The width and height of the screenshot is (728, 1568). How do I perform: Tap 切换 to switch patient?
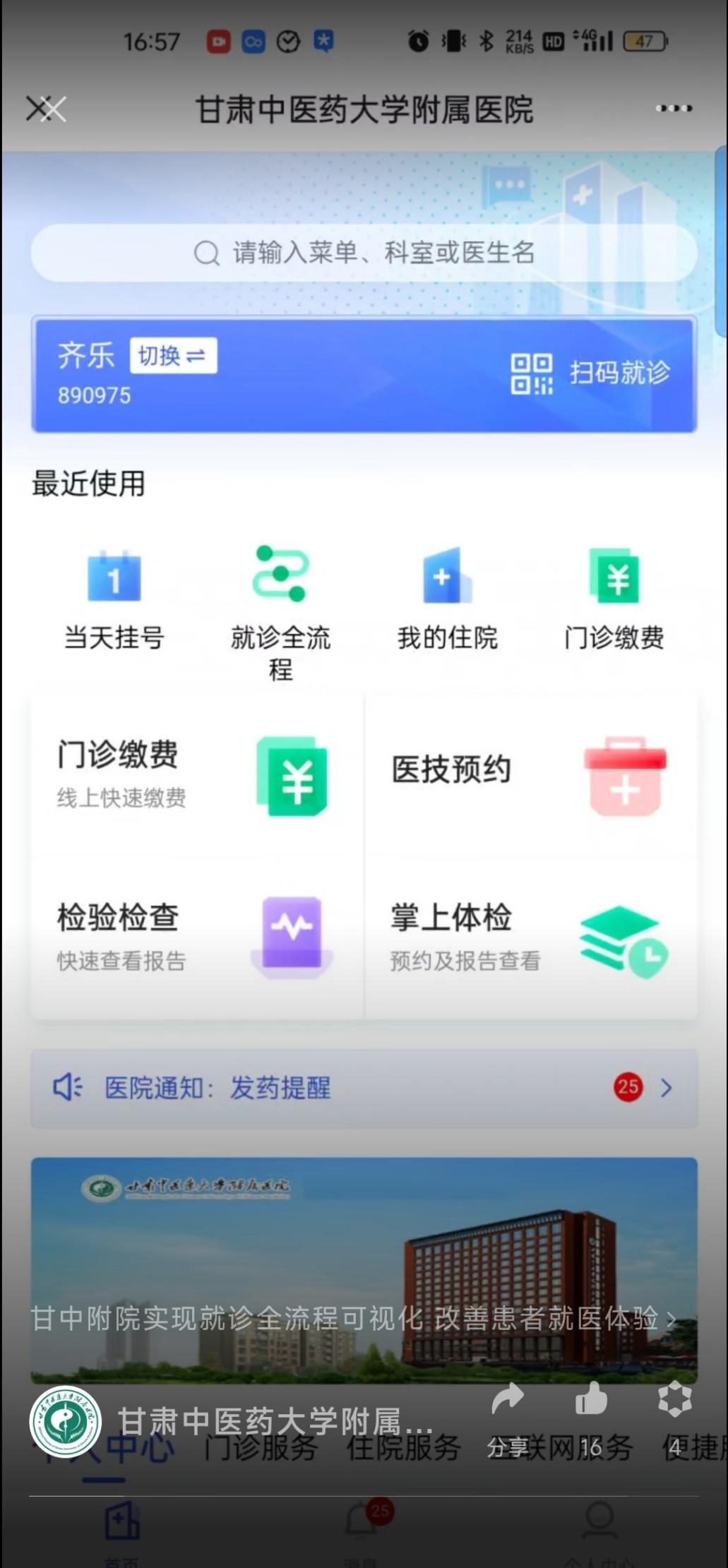point(173,355)
